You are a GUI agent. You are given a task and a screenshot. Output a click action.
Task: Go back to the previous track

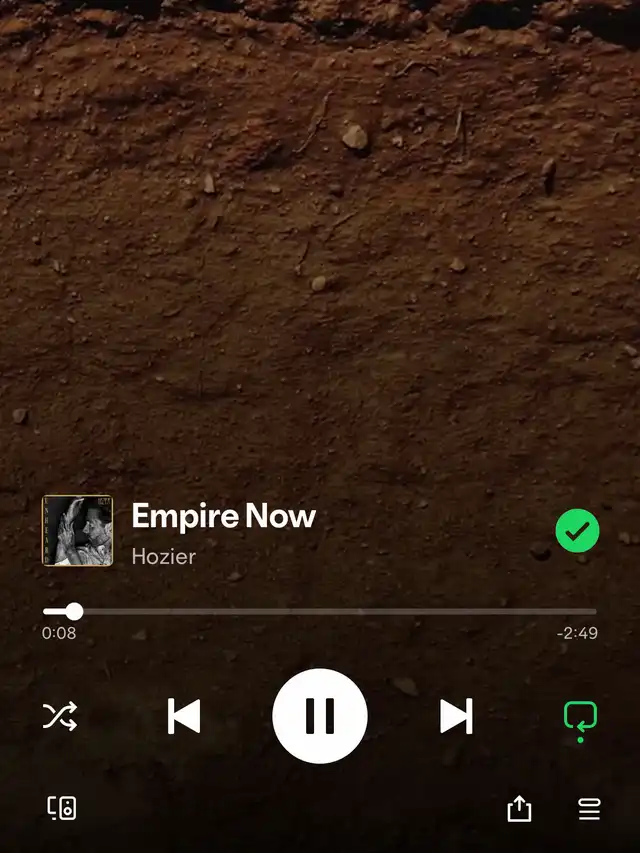point(184,716)
